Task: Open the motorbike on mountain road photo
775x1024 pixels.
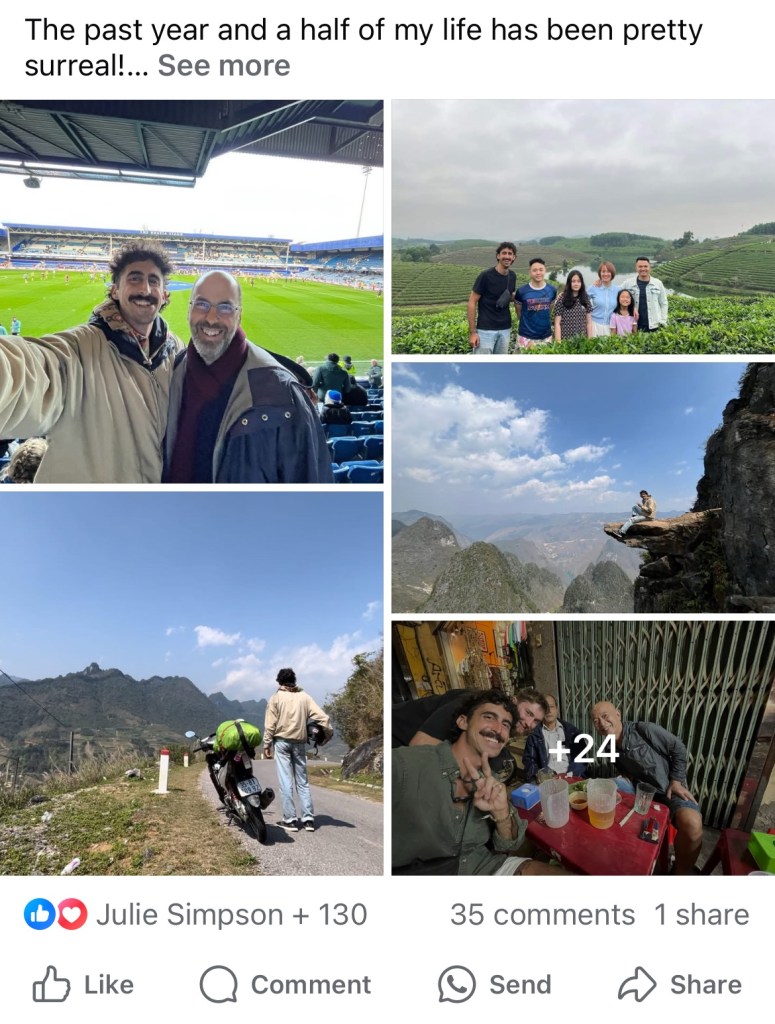Action: [x=191, y=683]
